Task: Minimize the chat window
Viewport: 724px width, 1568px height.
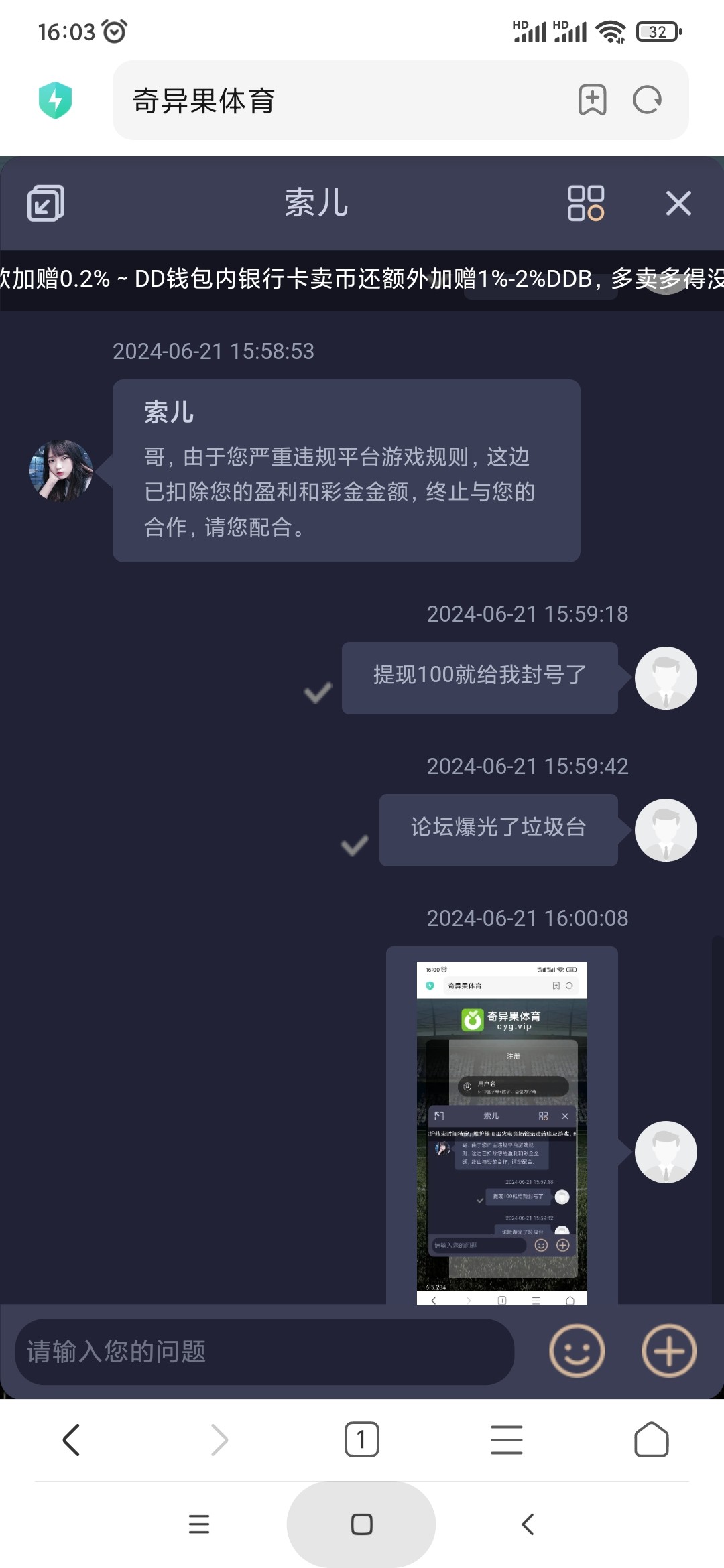Action: click(x=46, y=203)
